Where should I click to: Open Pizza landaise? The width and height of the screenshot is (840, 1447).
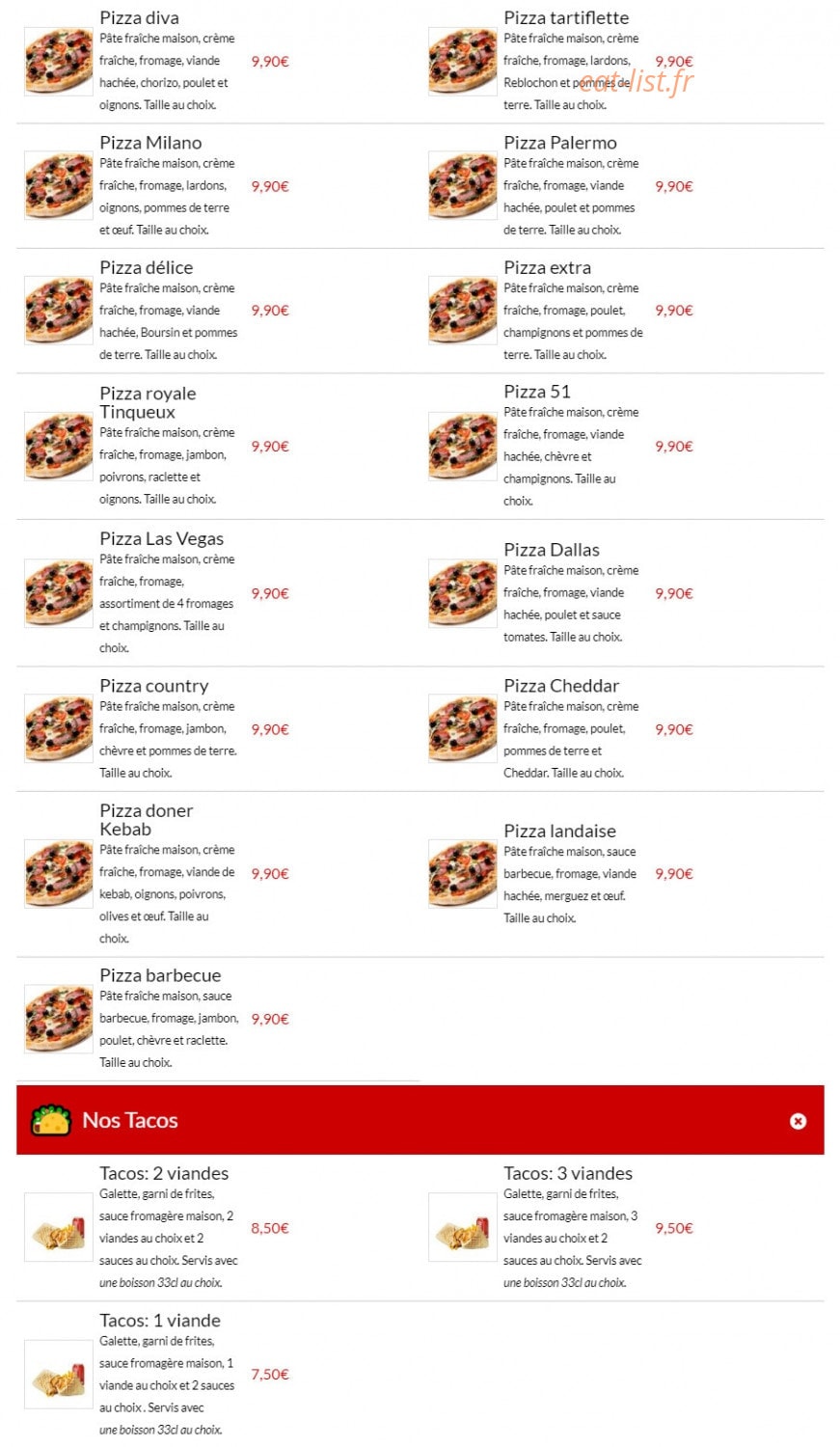pos(559,831)
